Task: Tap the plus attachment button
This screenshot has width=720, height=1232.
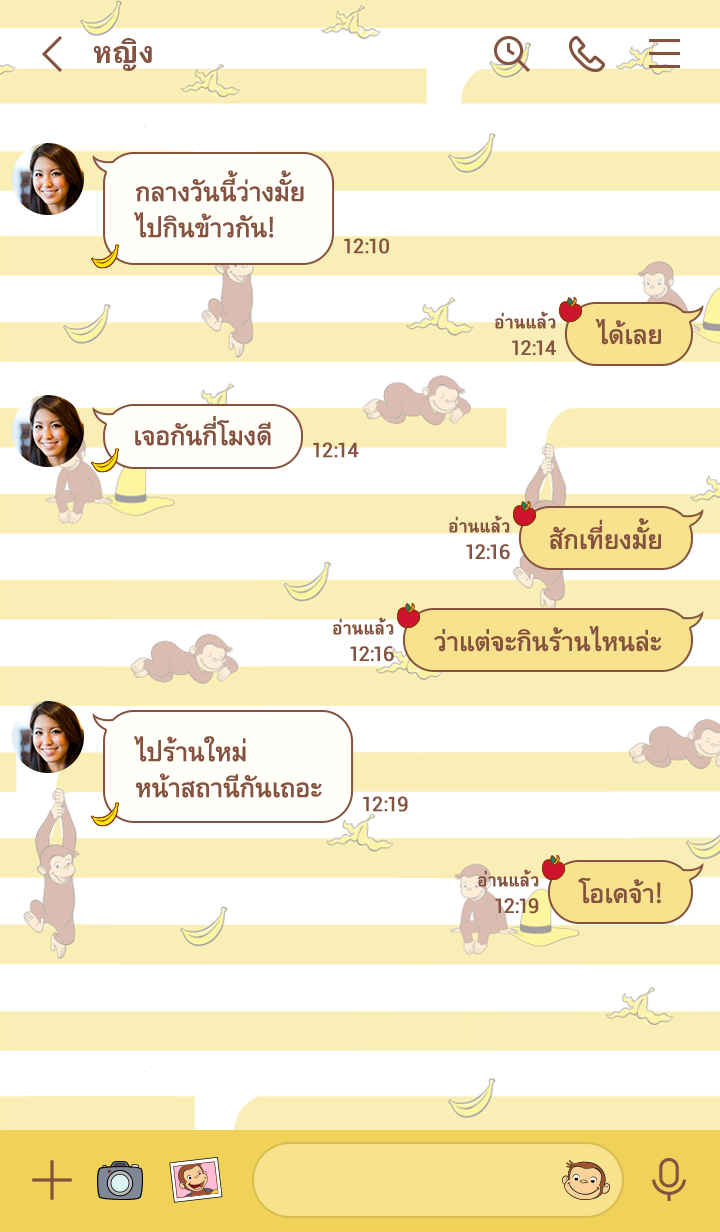Action: point(52,1180)
